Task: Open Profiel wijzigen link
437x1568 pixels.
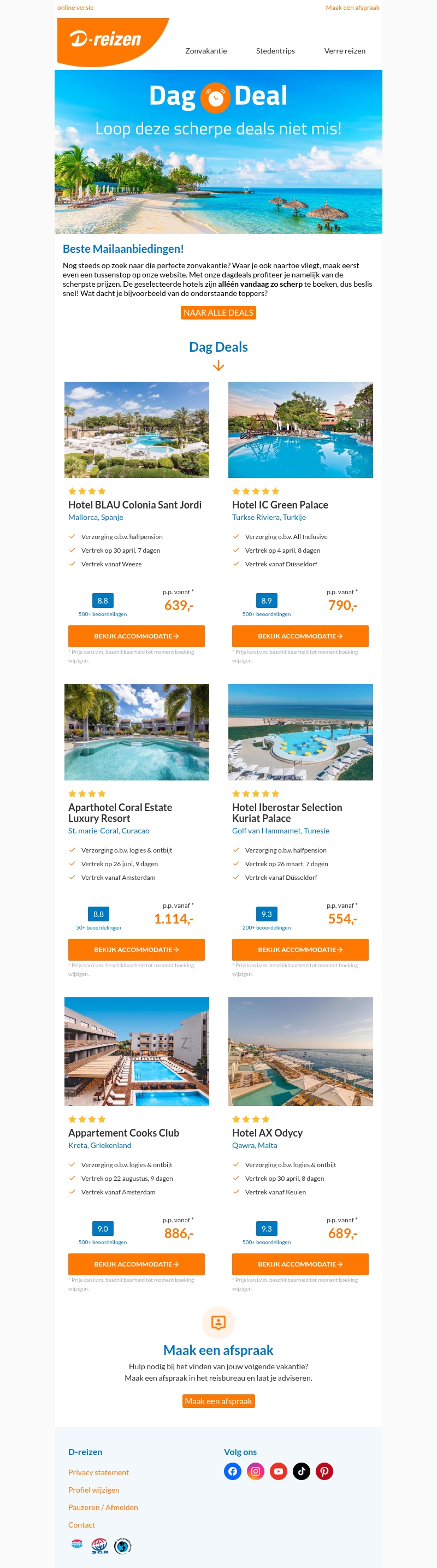Action: (x=94, y=1490)
